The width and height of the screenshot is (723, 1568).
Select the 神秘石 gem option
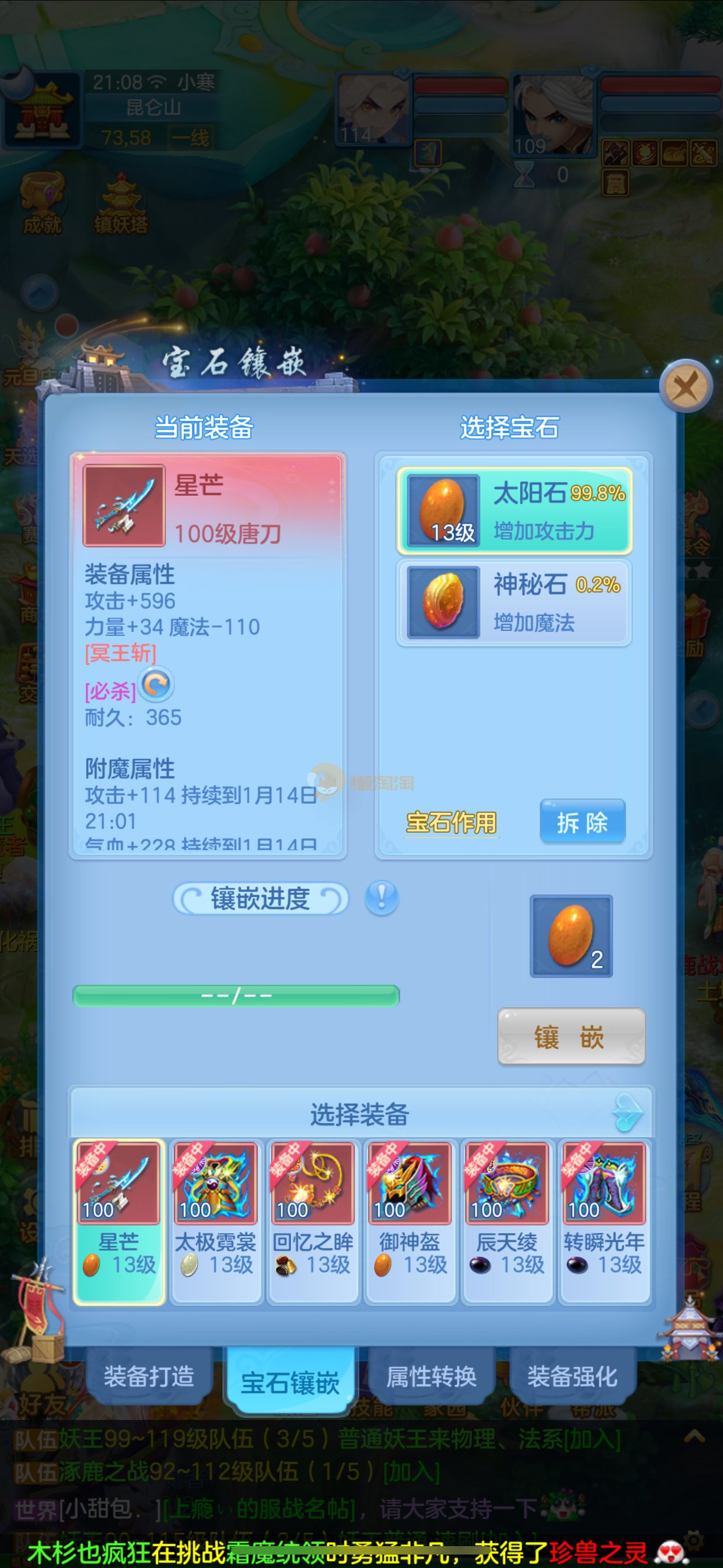pyautogui.click(x=515, y=603)
